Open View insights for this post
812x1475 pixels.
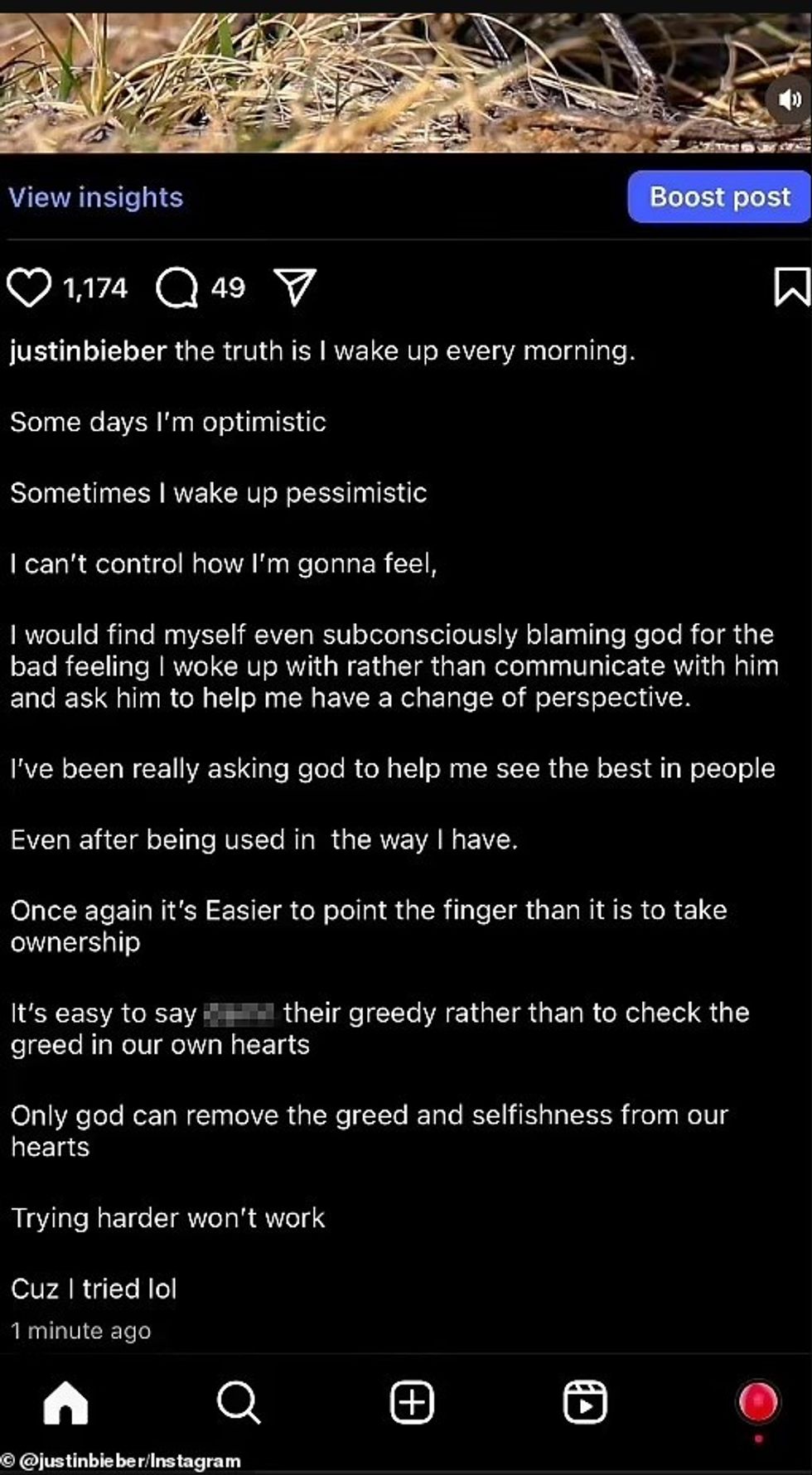click(95, 197)
